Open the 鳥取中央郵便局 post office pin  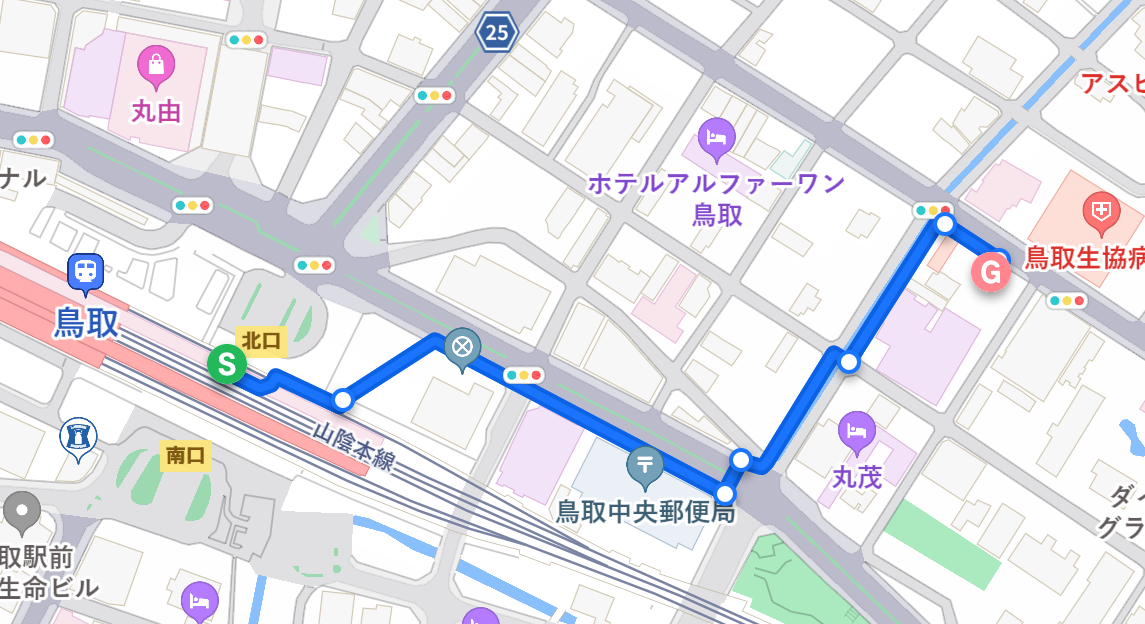pos(645,464)
